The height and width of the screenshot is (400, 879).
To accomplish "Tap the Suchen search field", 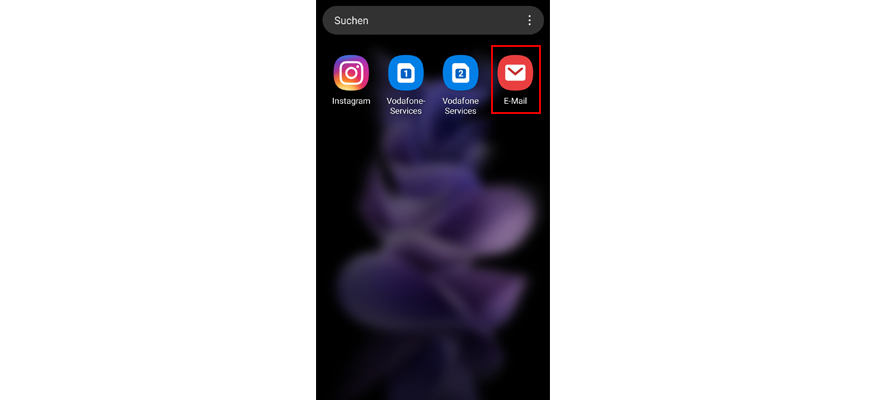I will pyautogui.click(x=420, y=20).
